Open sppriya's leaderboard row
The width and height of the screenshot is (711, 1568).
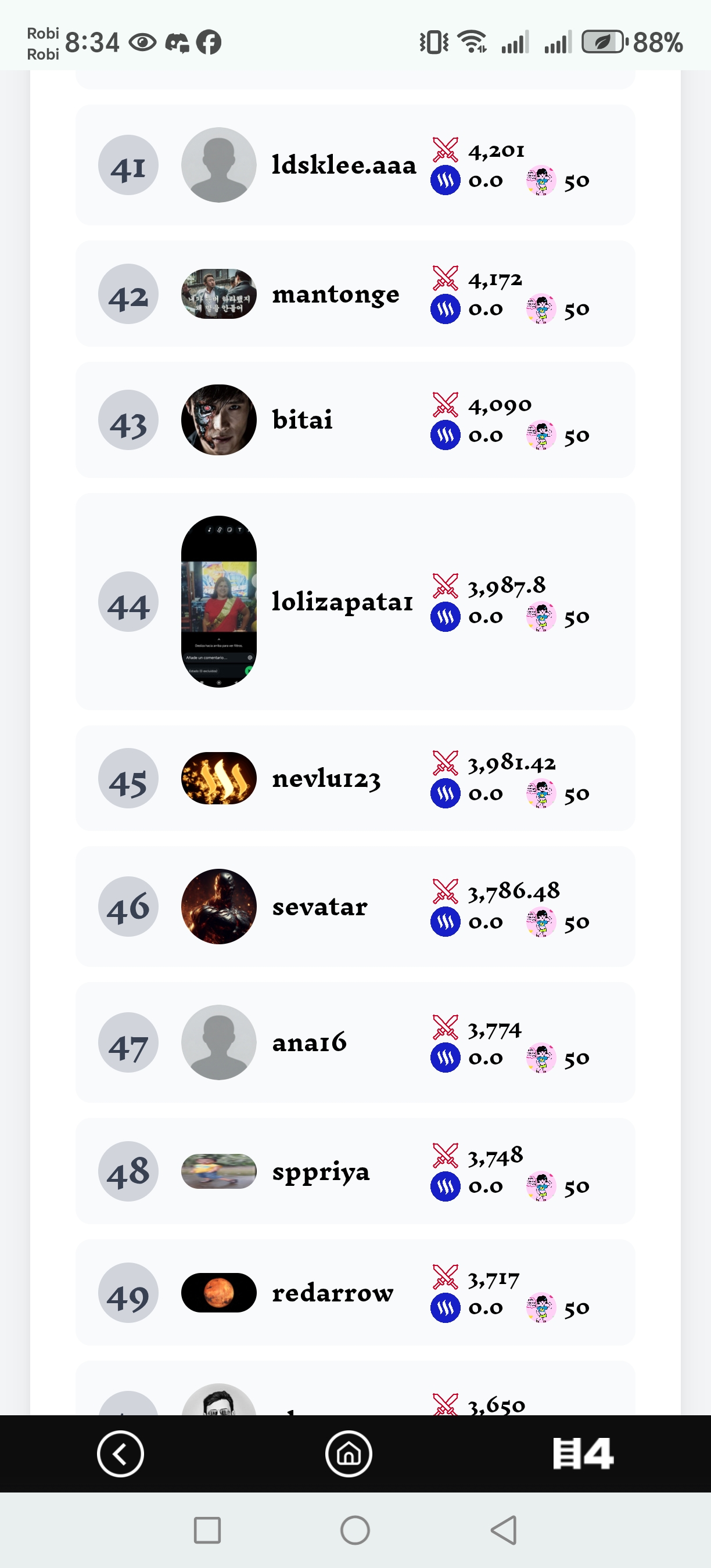click(321, 1171)
